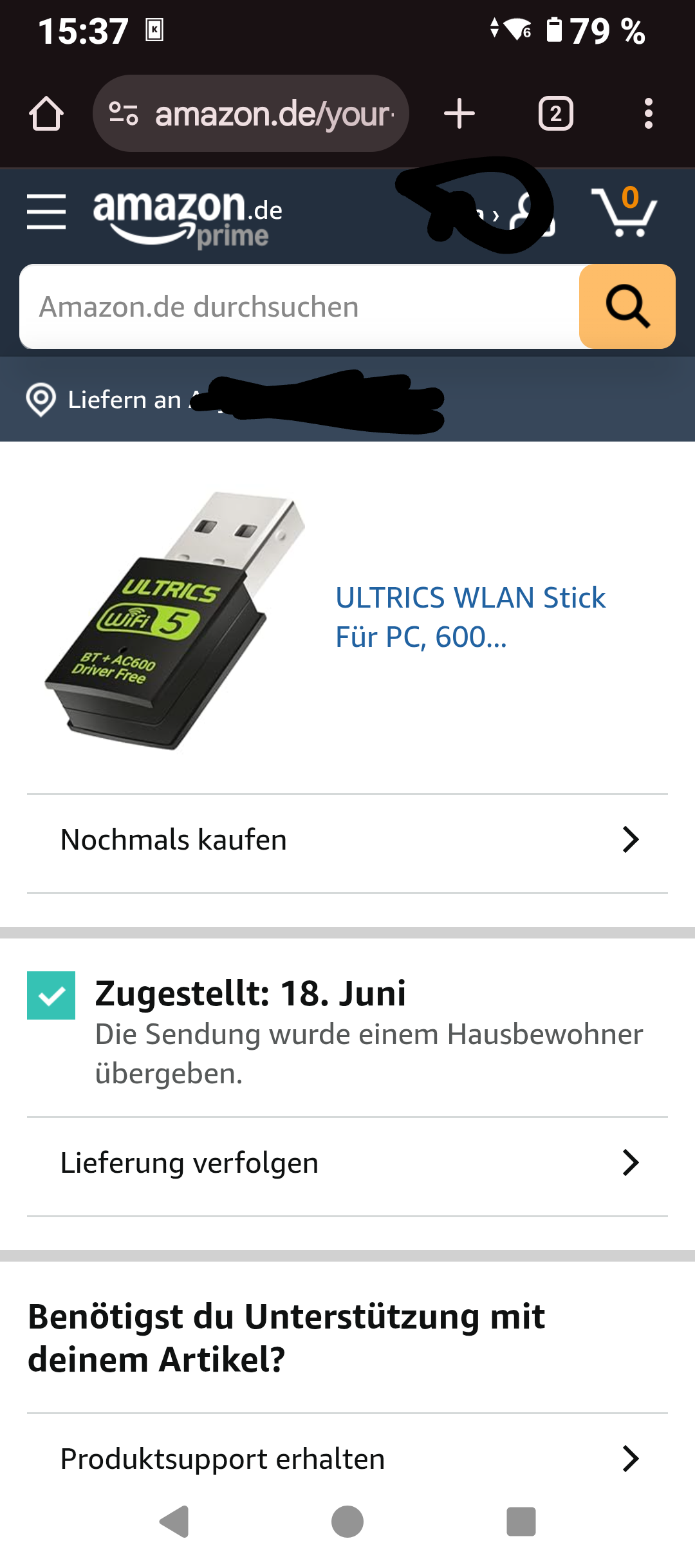The width and height of the screenshot is (695, 1568).
Task: Tap the amazon.de address bar
Action: [x=251, y=114]
